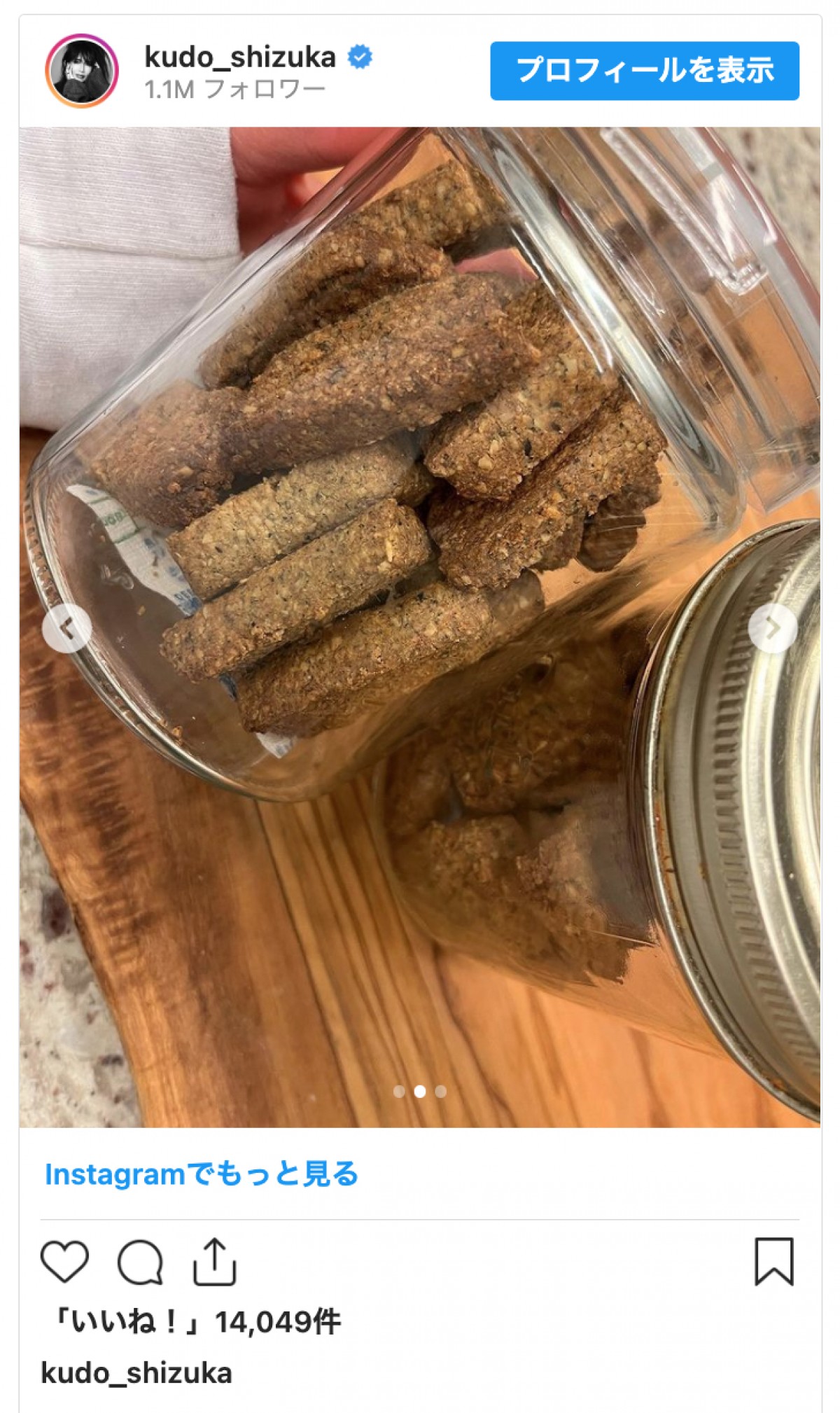Go to the previous photo in carousel

pyautogui.click(x=66, y=629)
